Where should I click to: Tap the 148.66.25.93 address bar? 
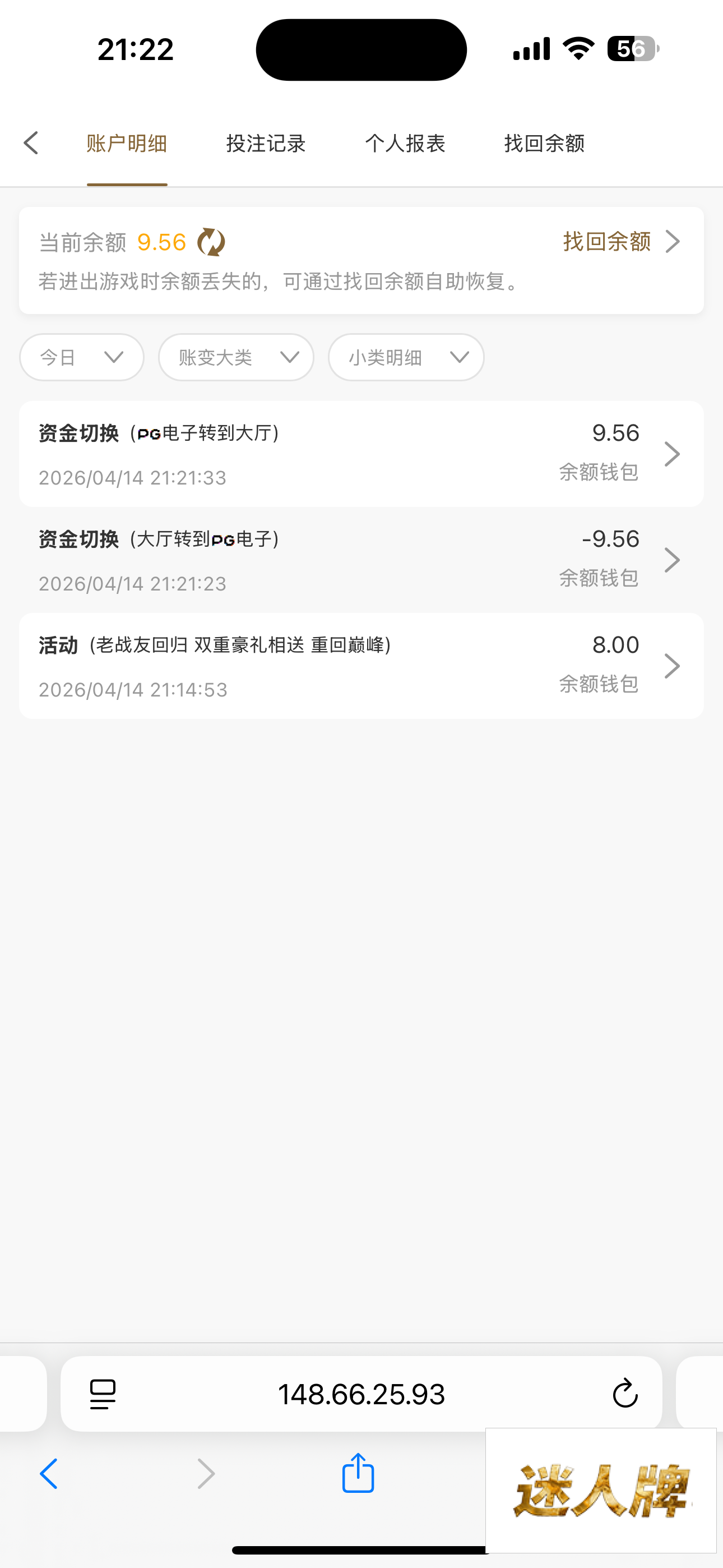361,1393
